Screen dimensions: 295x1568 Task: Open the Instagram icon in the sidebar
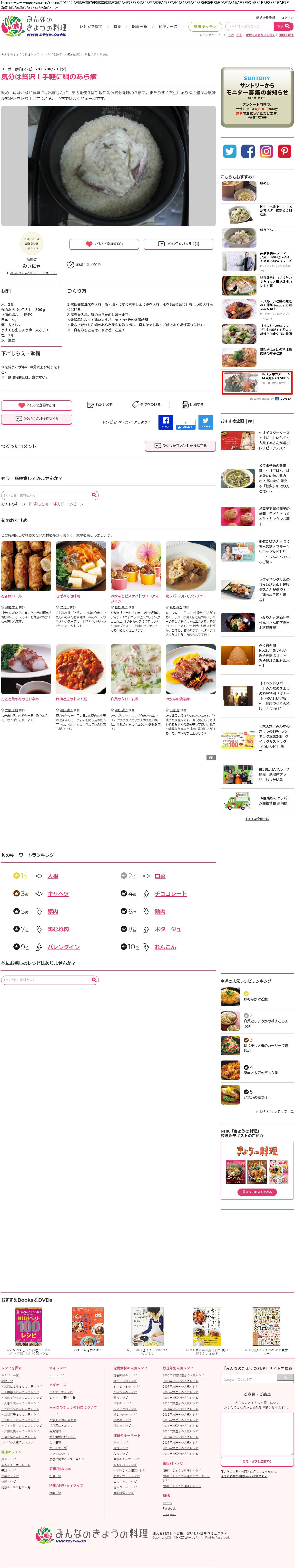266,151
